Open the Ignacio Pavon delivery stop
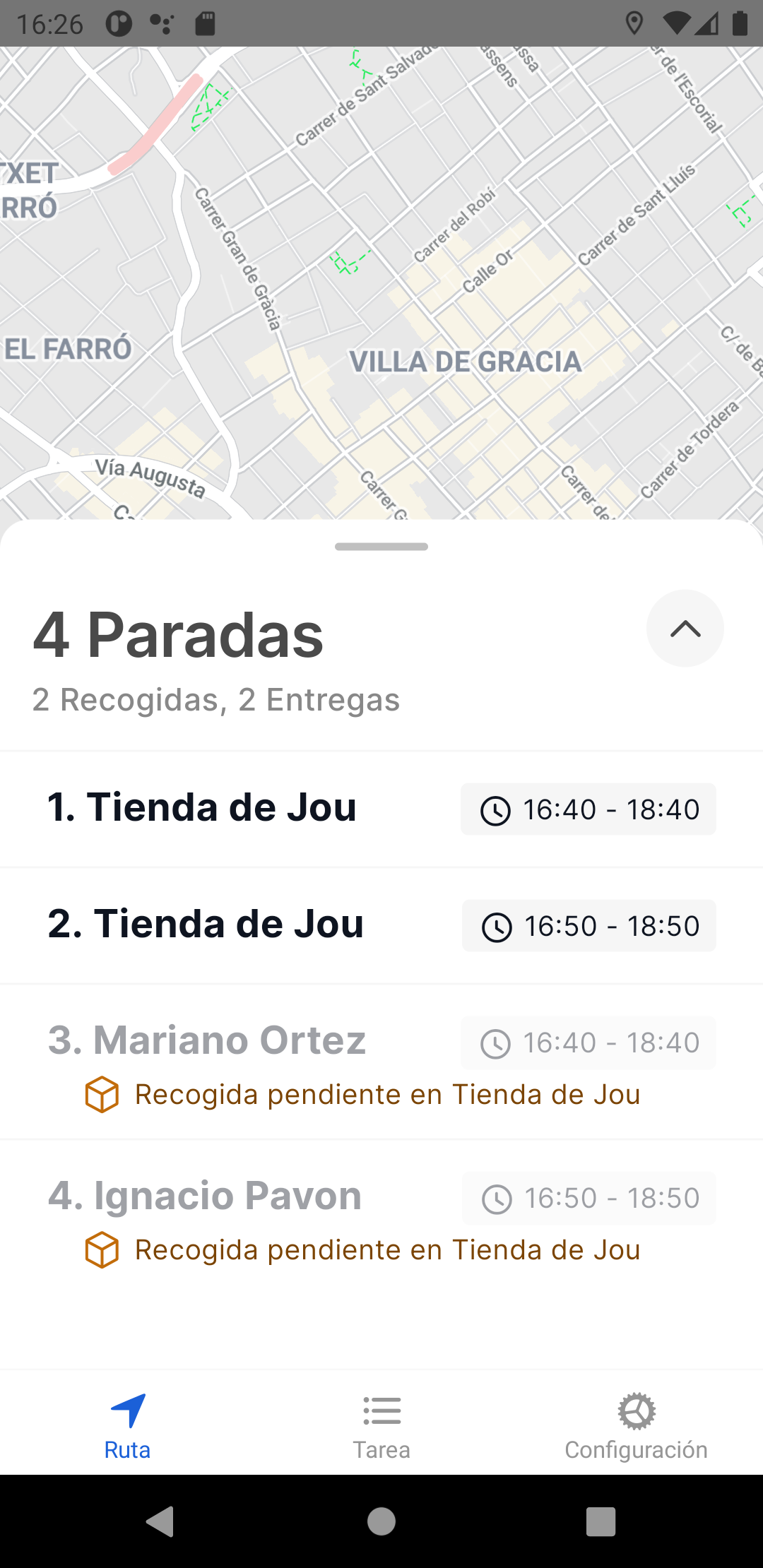This screenshot has height=1568, width=763. pyautogui.click(x=205, y=1196)
